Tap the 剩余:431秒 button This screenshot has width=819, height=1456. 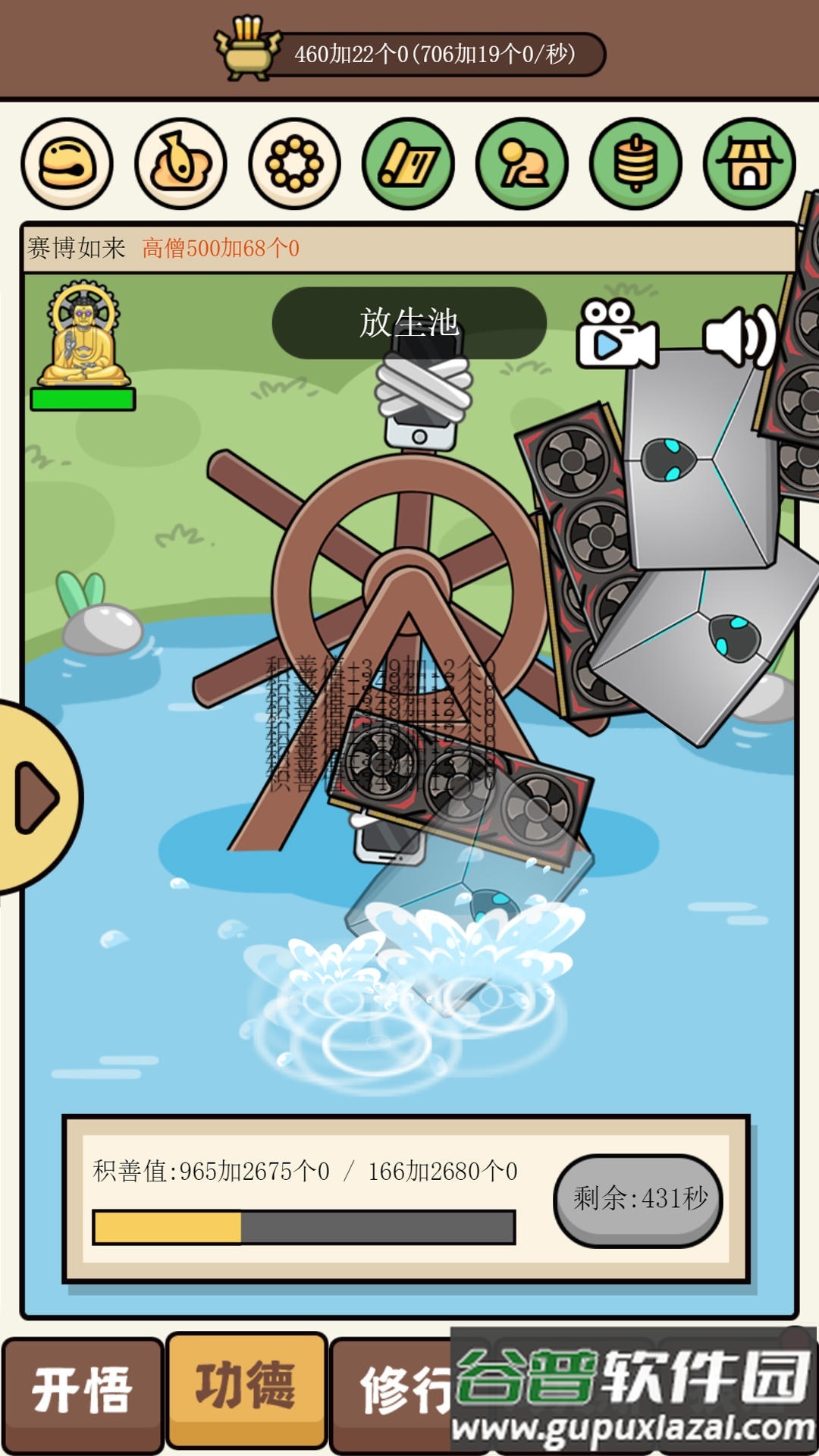click(x=638, y=1200)
